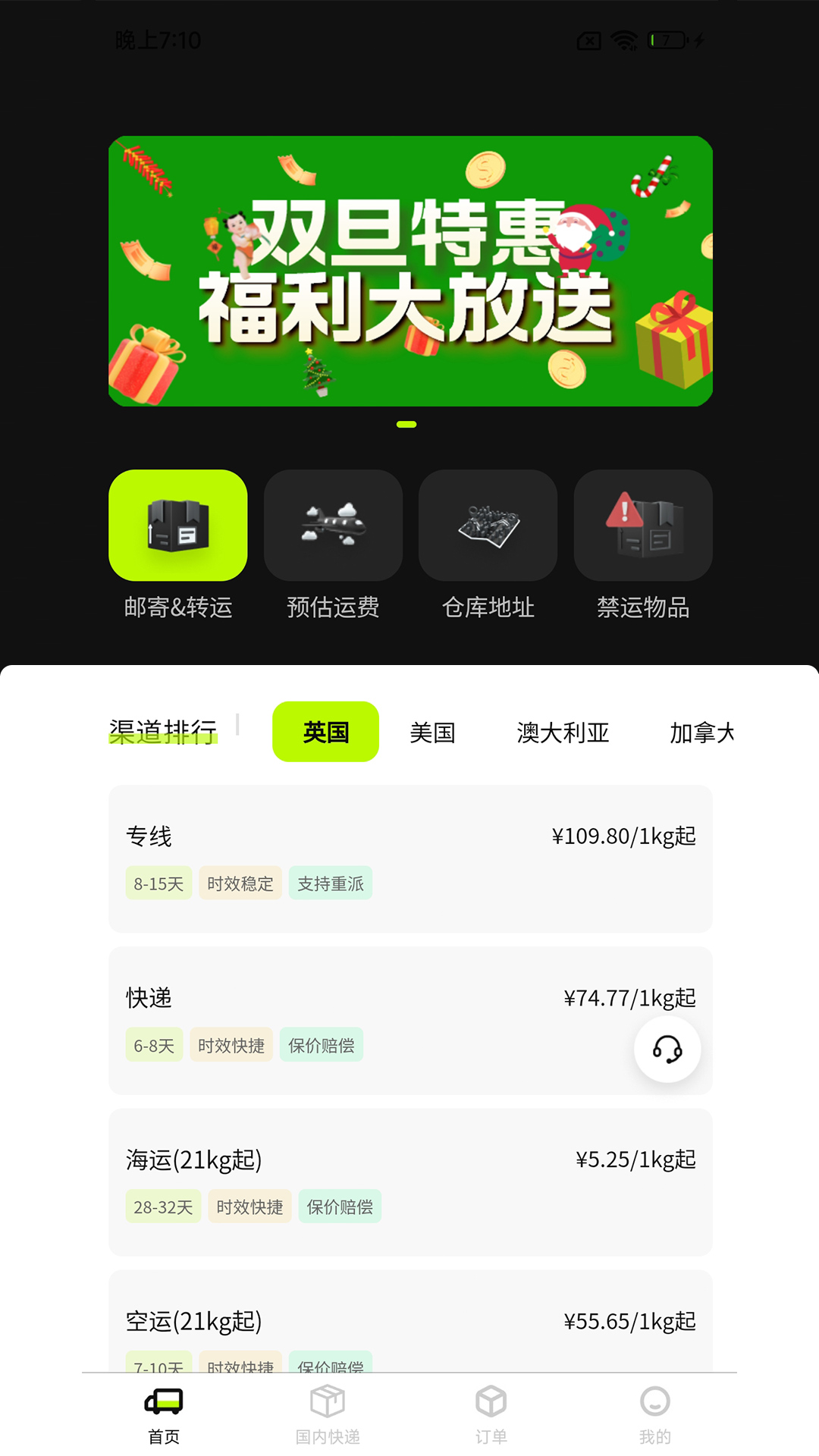
Task: Select the 英国 country tab
Action: [325, 732]
